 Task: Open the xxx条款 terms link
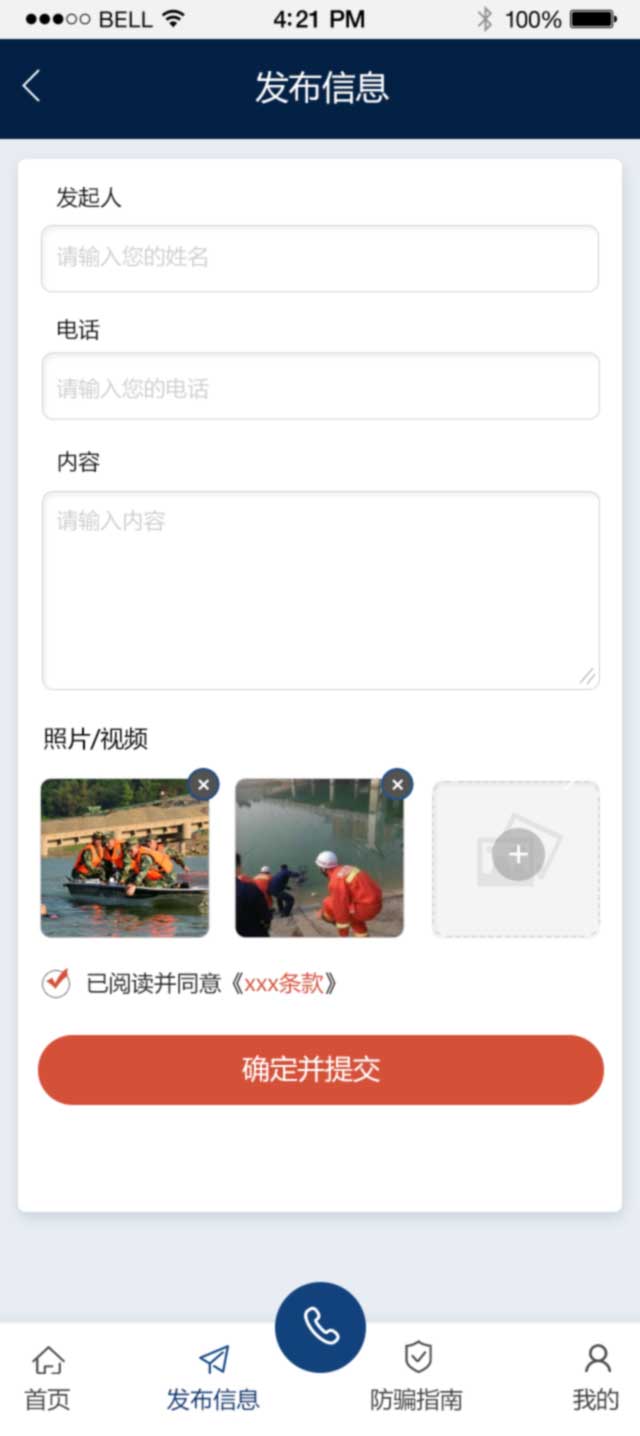pos(284,984)
